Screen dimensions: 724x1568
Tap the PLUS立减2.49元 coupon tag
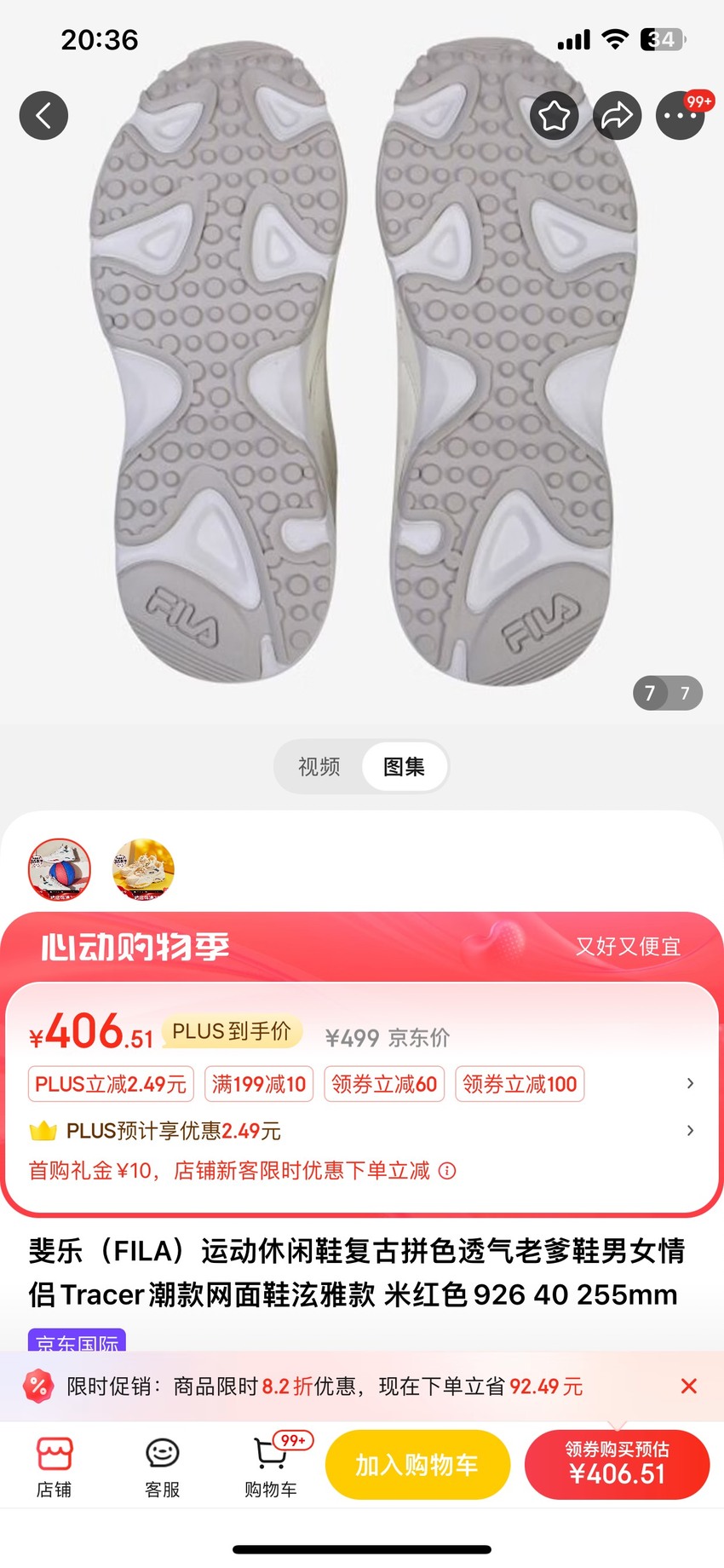pos(111,1084)
